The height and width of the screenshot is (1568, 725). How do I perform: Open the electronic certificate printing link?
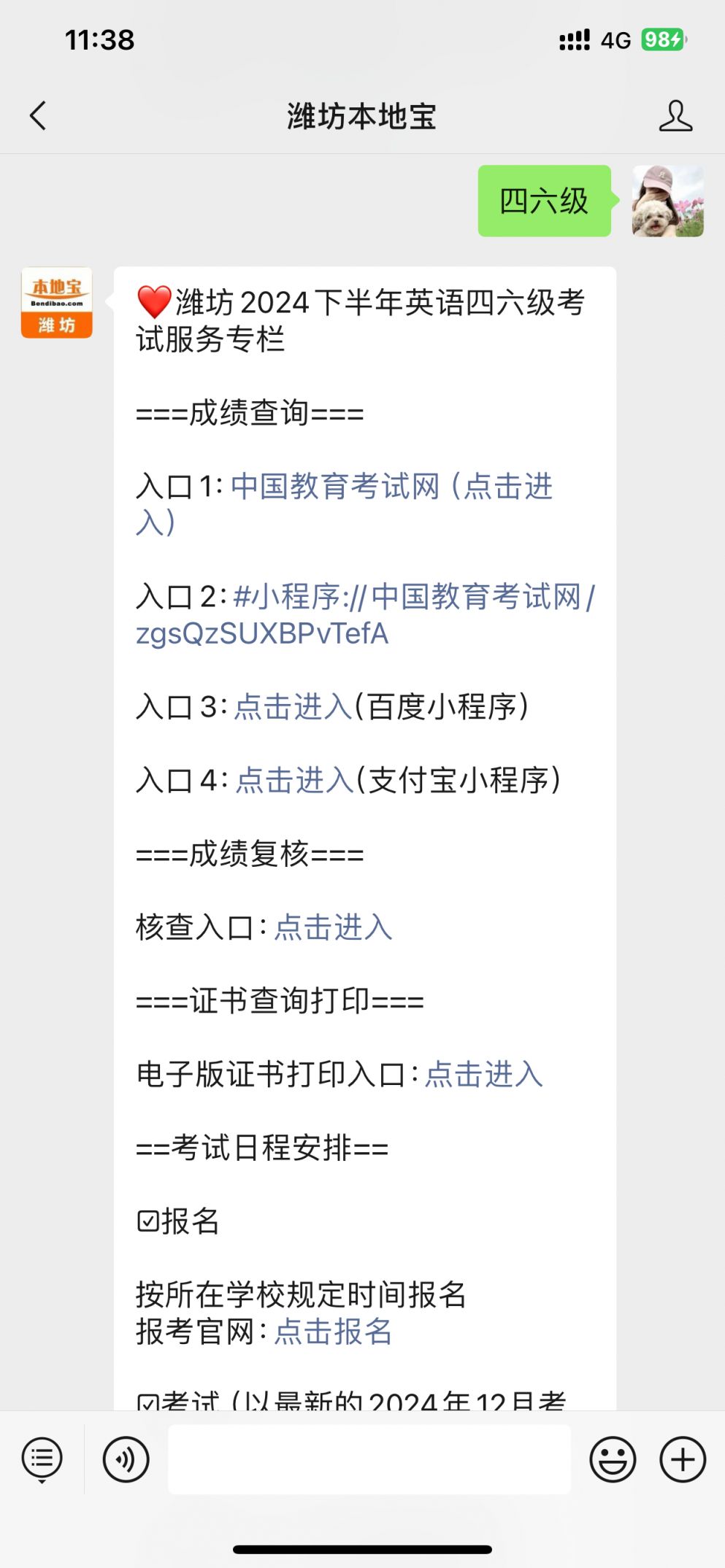[483, 1075]
